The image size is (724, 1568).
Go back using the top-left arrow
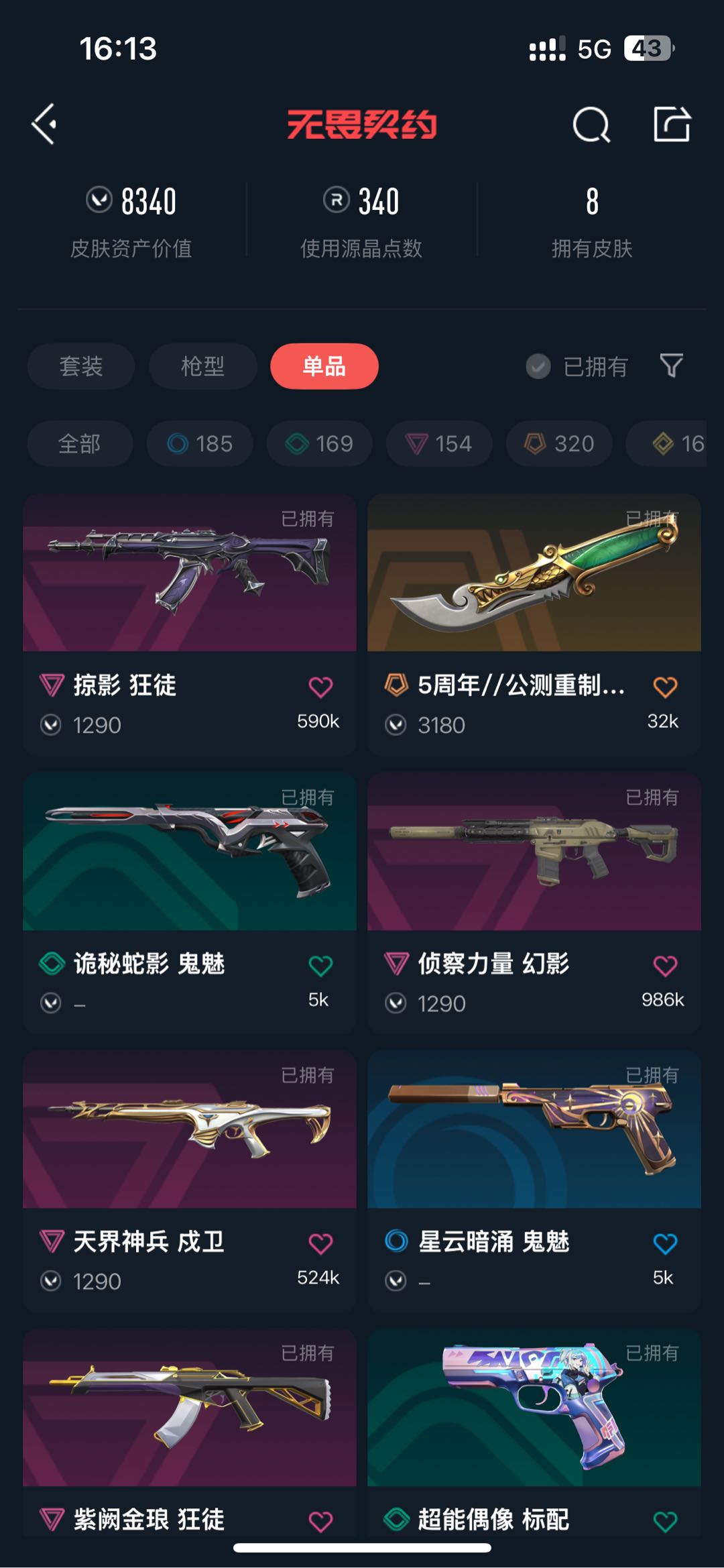pos(44,124)
